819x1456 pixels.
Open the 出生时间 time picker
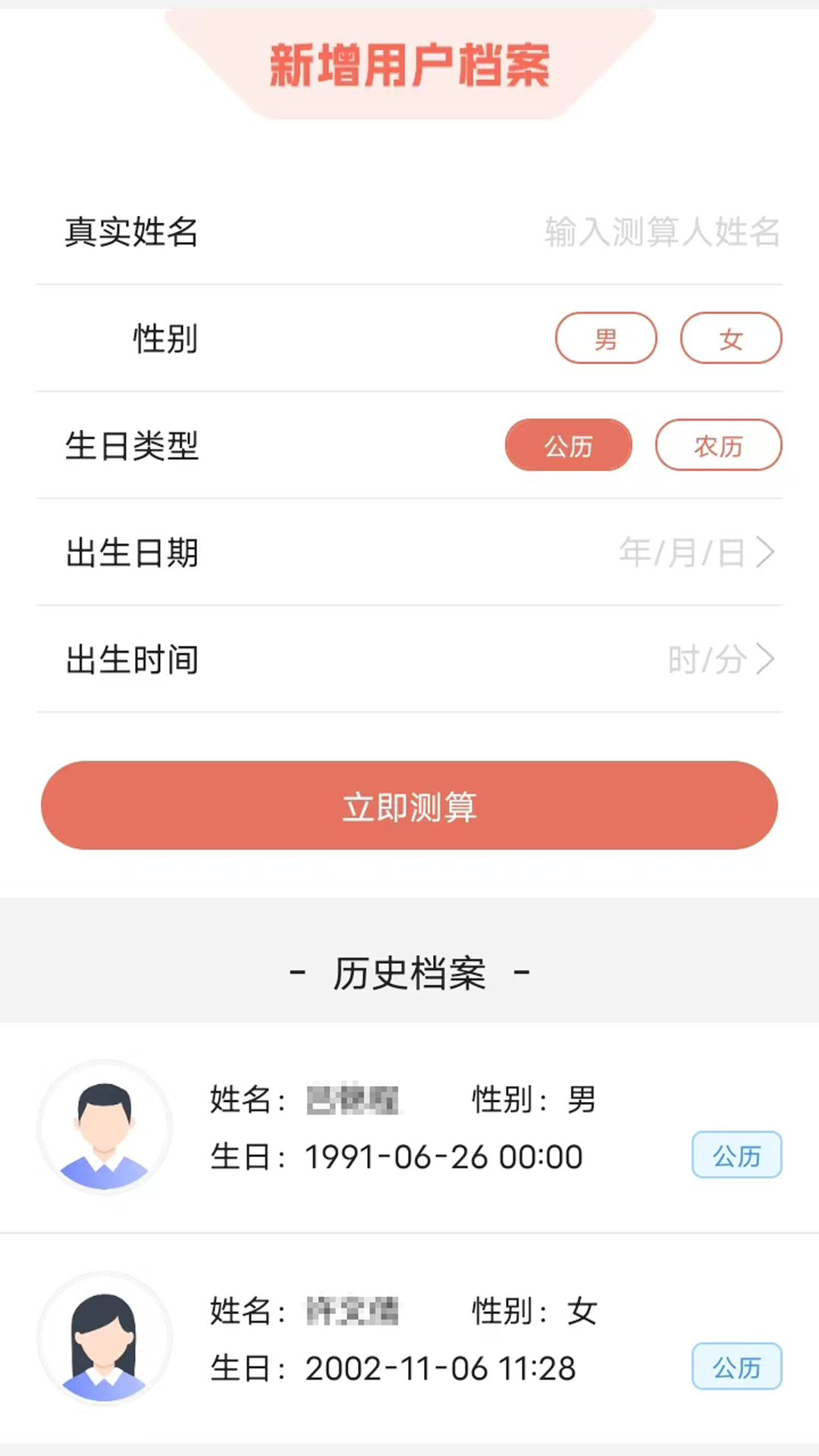(x=409, y=660)
